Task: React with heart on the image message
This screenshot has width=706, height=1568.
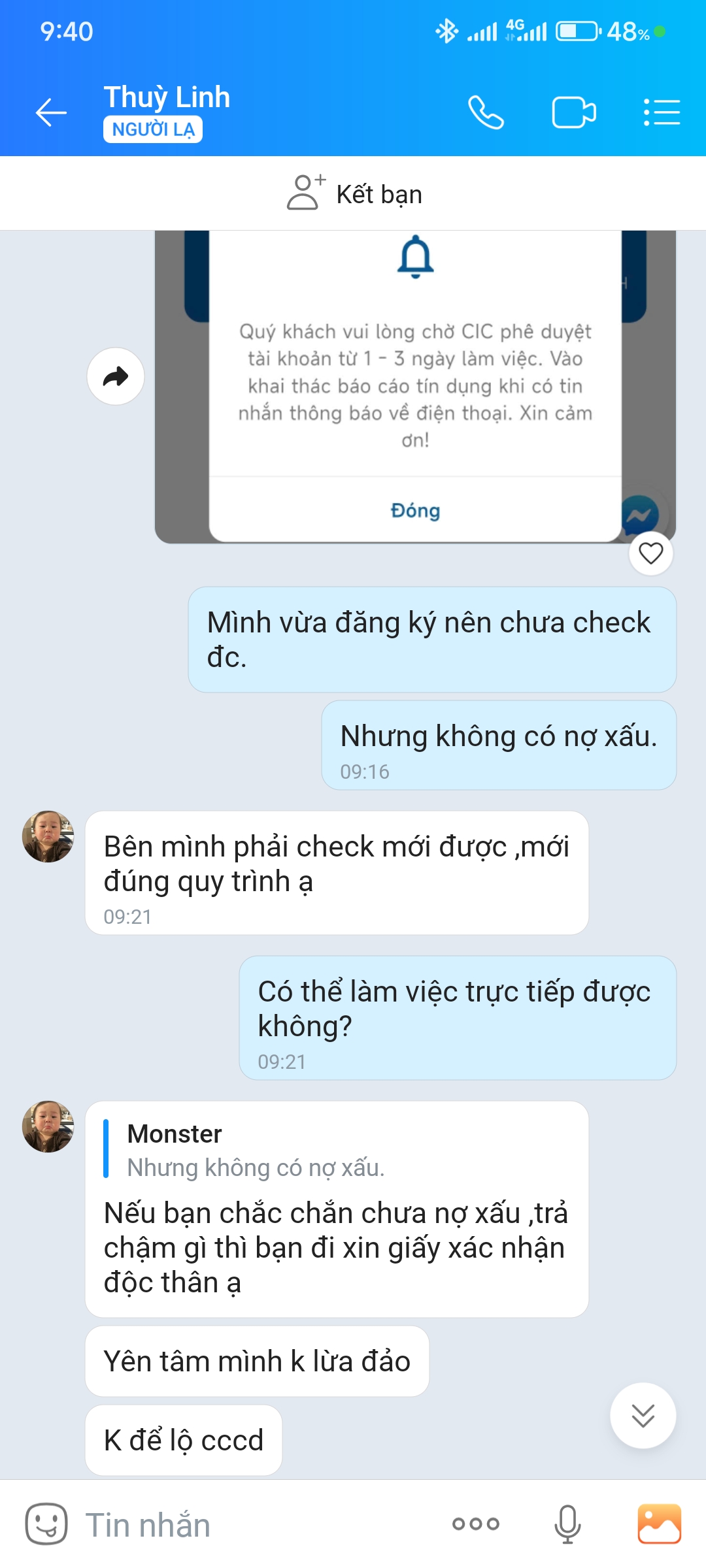Action: 650,553
